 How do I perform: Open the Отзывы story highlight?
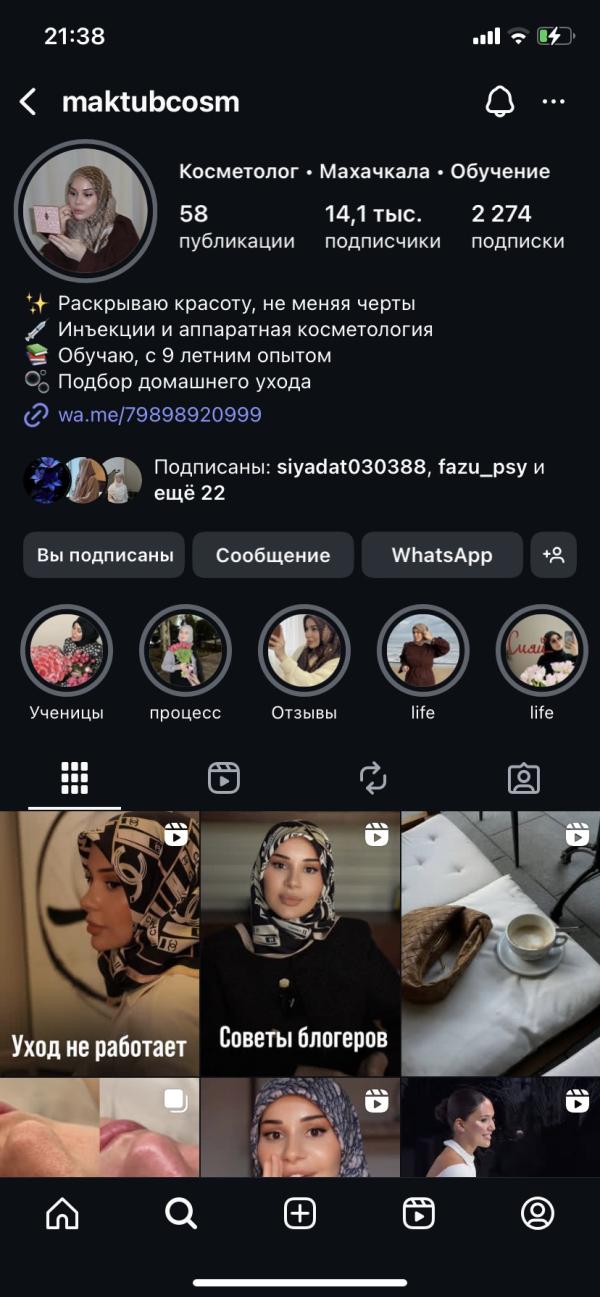tap(304, 651)
